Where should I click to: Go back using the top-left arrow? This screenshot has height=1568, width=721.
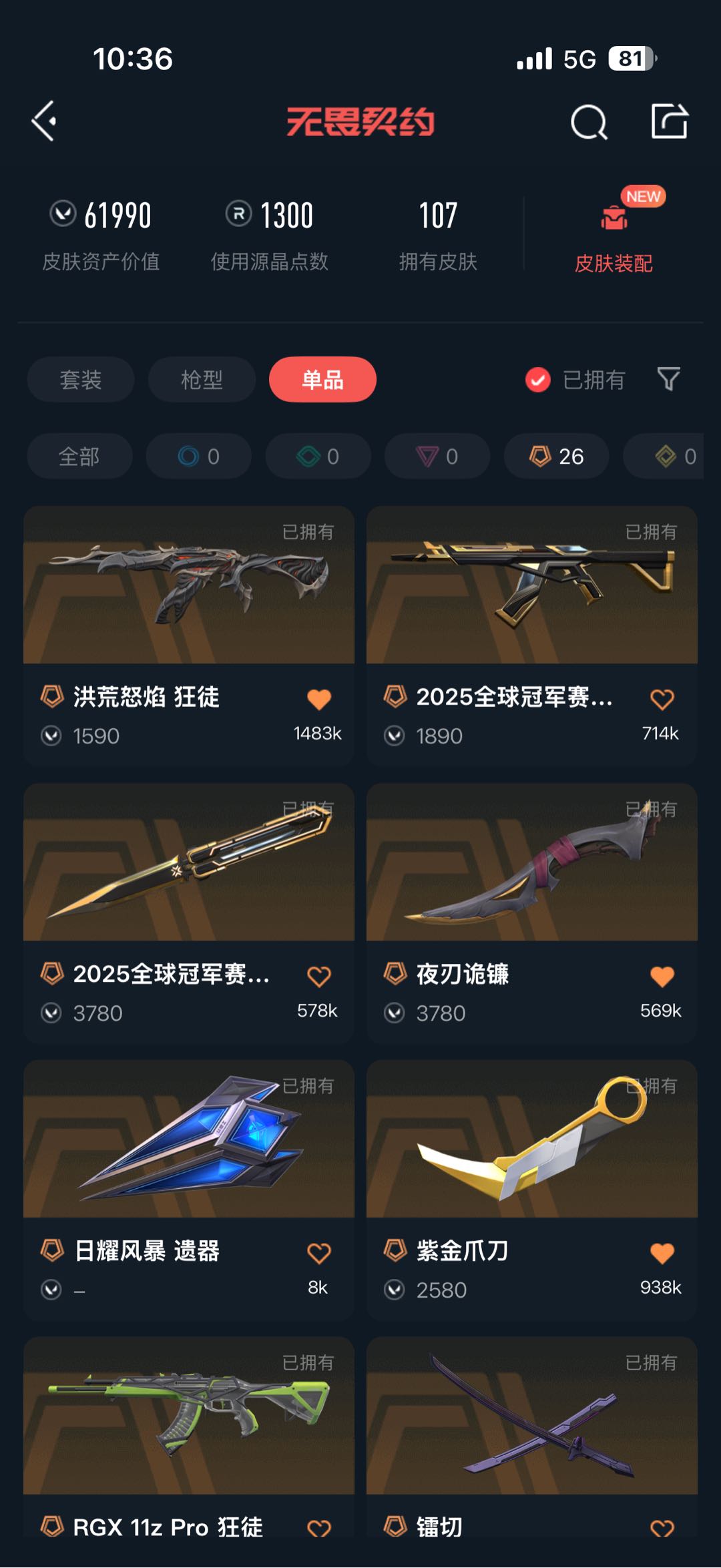[44, 121]
